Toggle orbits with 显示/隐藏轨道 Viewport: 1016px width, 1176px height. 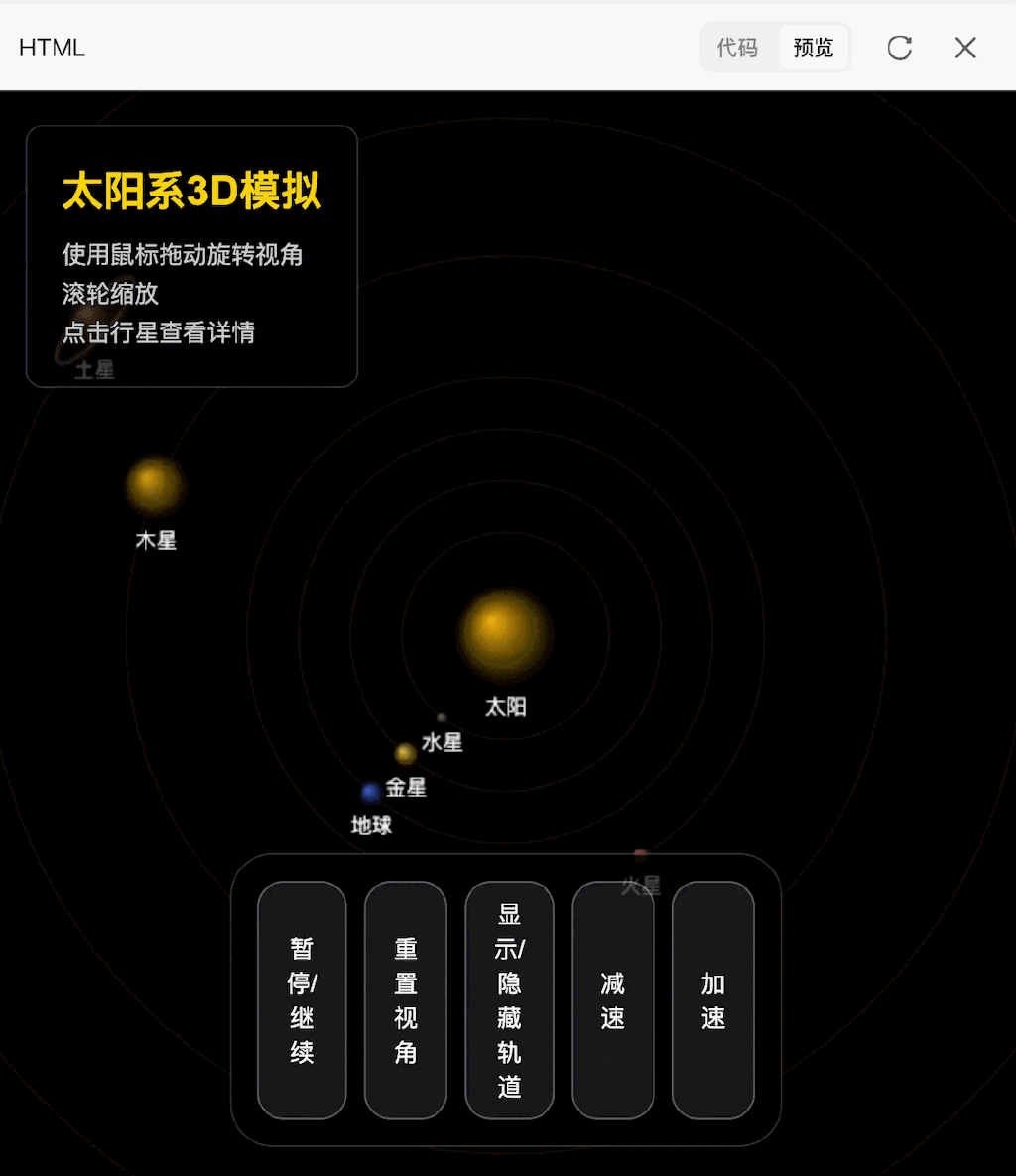(509, 1000)
